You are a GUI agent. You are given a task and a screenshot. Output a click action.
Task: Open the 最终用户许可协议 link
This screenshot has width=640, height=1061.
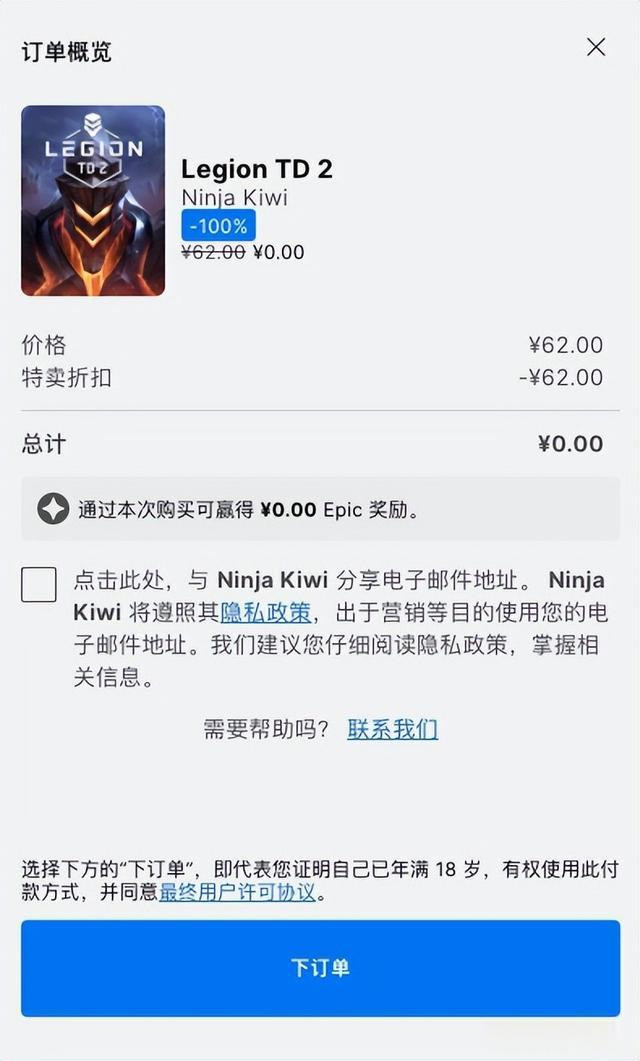[238, 893]
